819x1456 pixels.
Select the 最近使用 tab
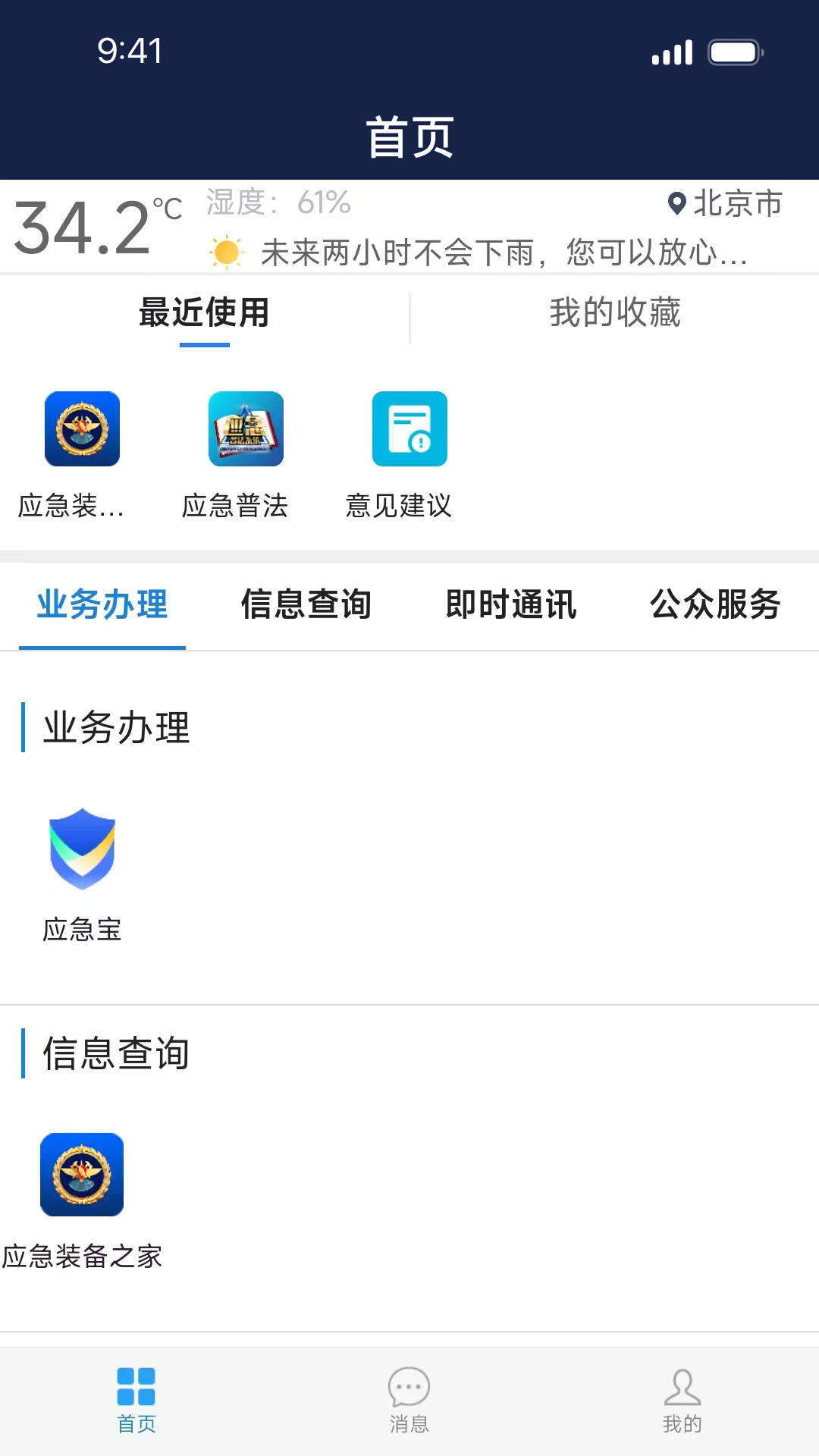[202, 313]
